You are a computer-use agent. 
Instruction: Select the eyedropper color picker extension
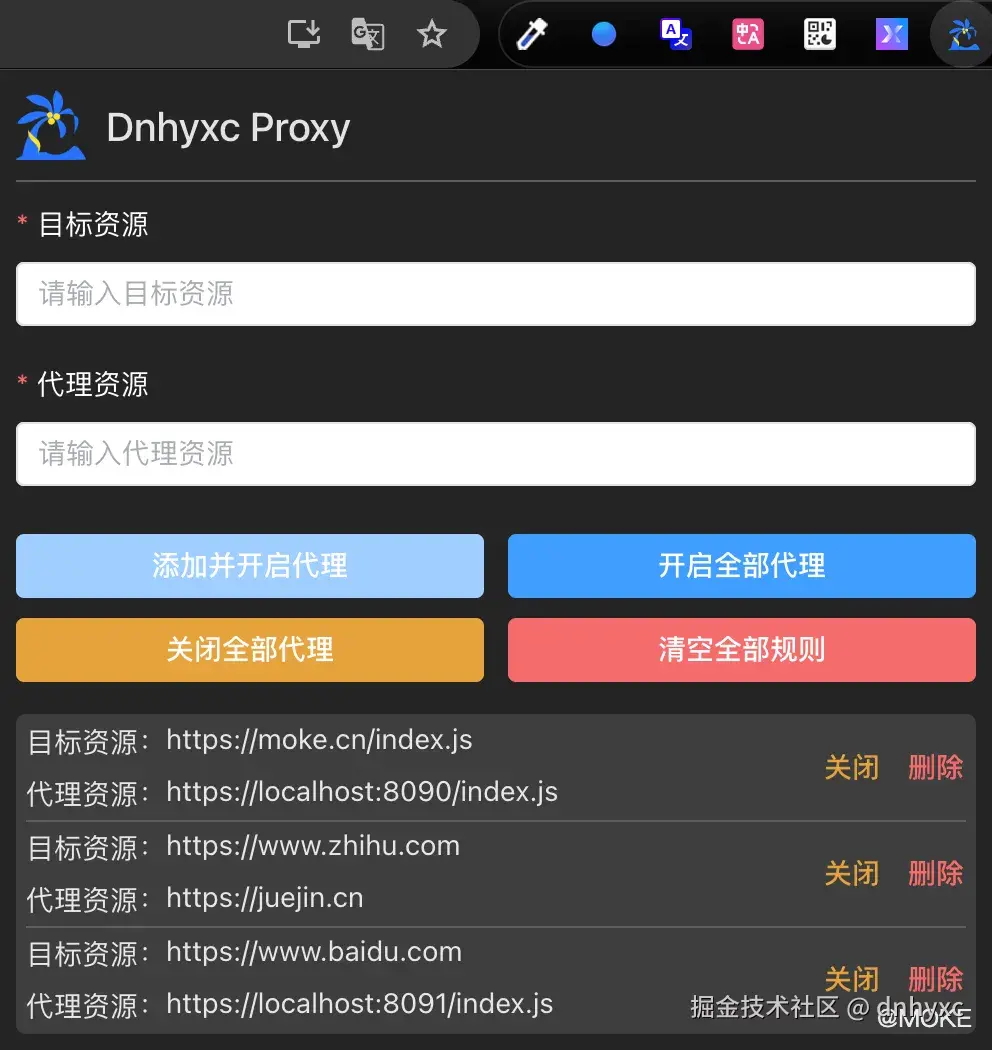coord(531,34)
